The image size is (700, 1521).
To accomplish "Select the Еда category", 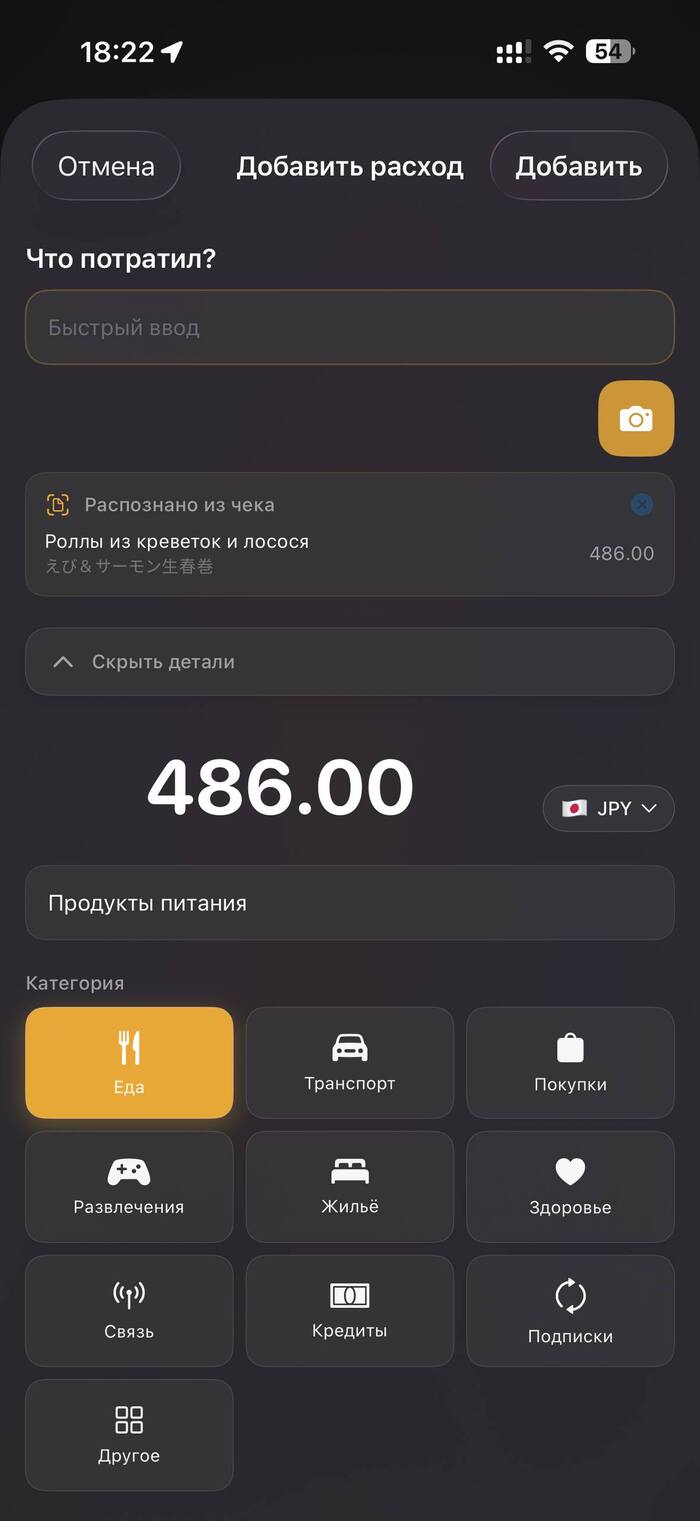I will 129,1062.
